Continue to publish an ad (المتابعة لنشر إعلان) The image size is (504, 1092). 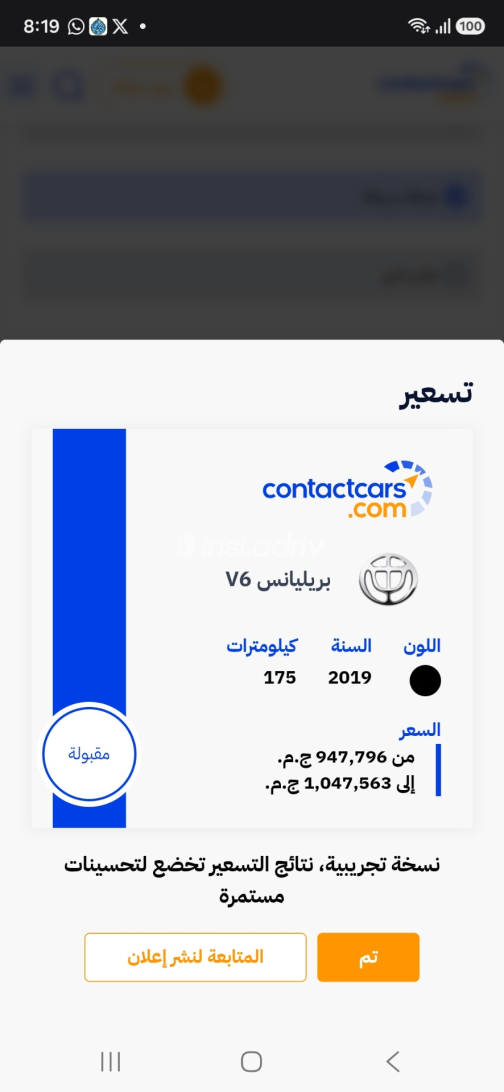[x=196, y=957]
